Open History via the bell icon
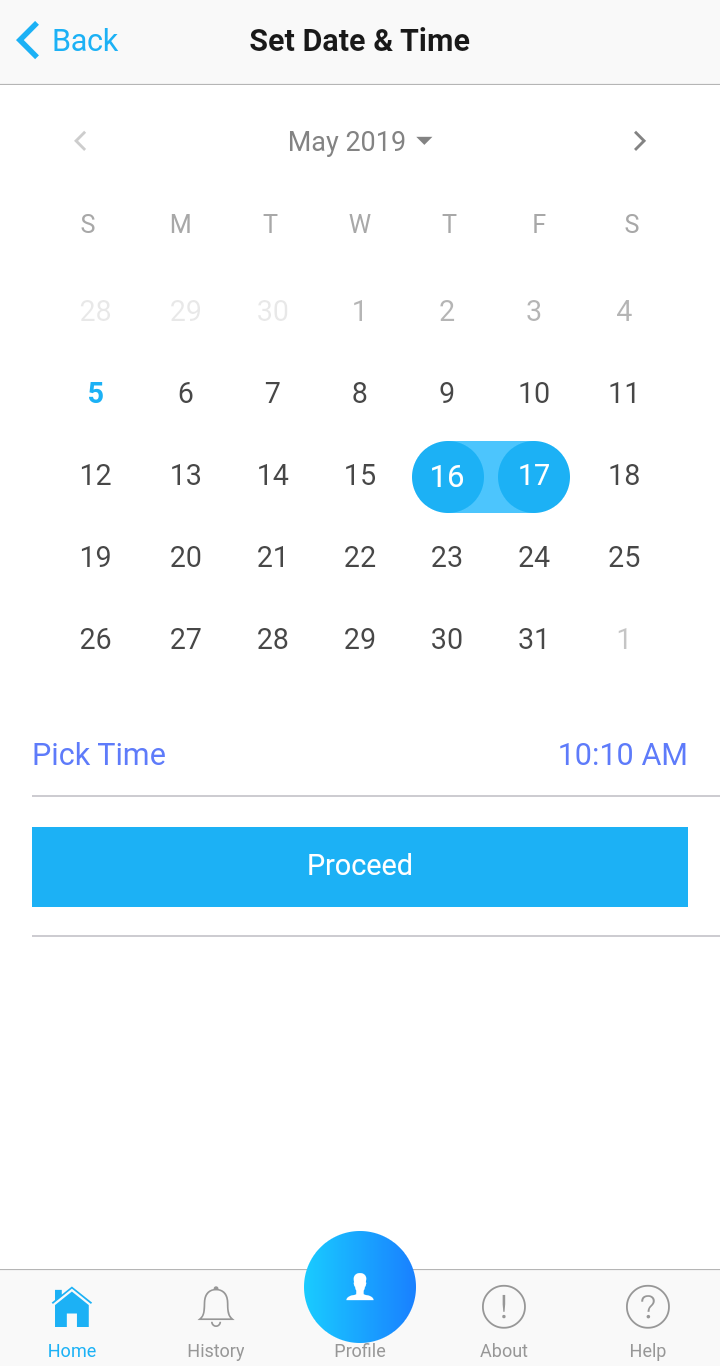The width and height of the screenshot is (720, 1366). tap(216, 1306)
